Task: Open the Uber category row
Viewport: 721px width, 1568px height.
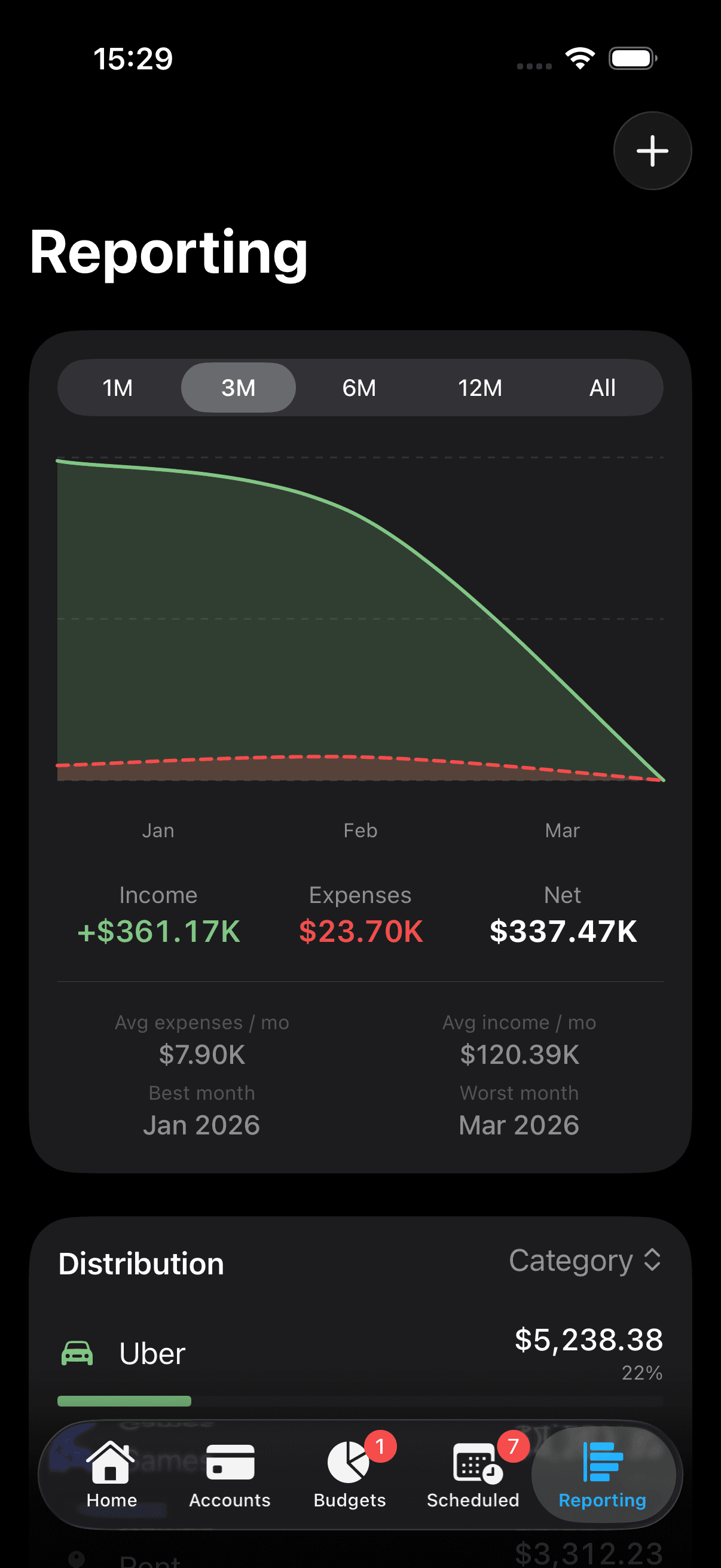Action: click(x=360, y=1355)
